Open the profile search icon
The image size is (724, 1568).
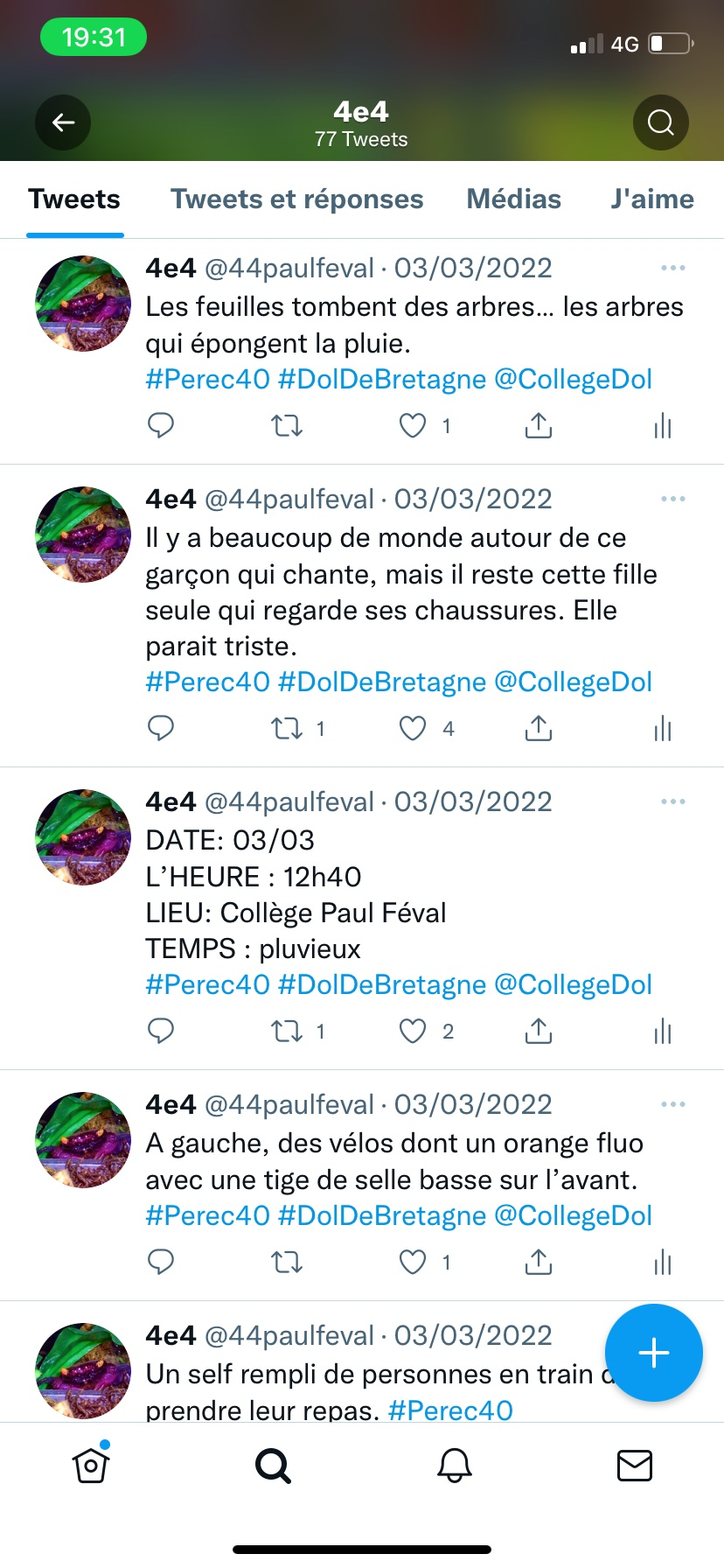click(660, 122)
